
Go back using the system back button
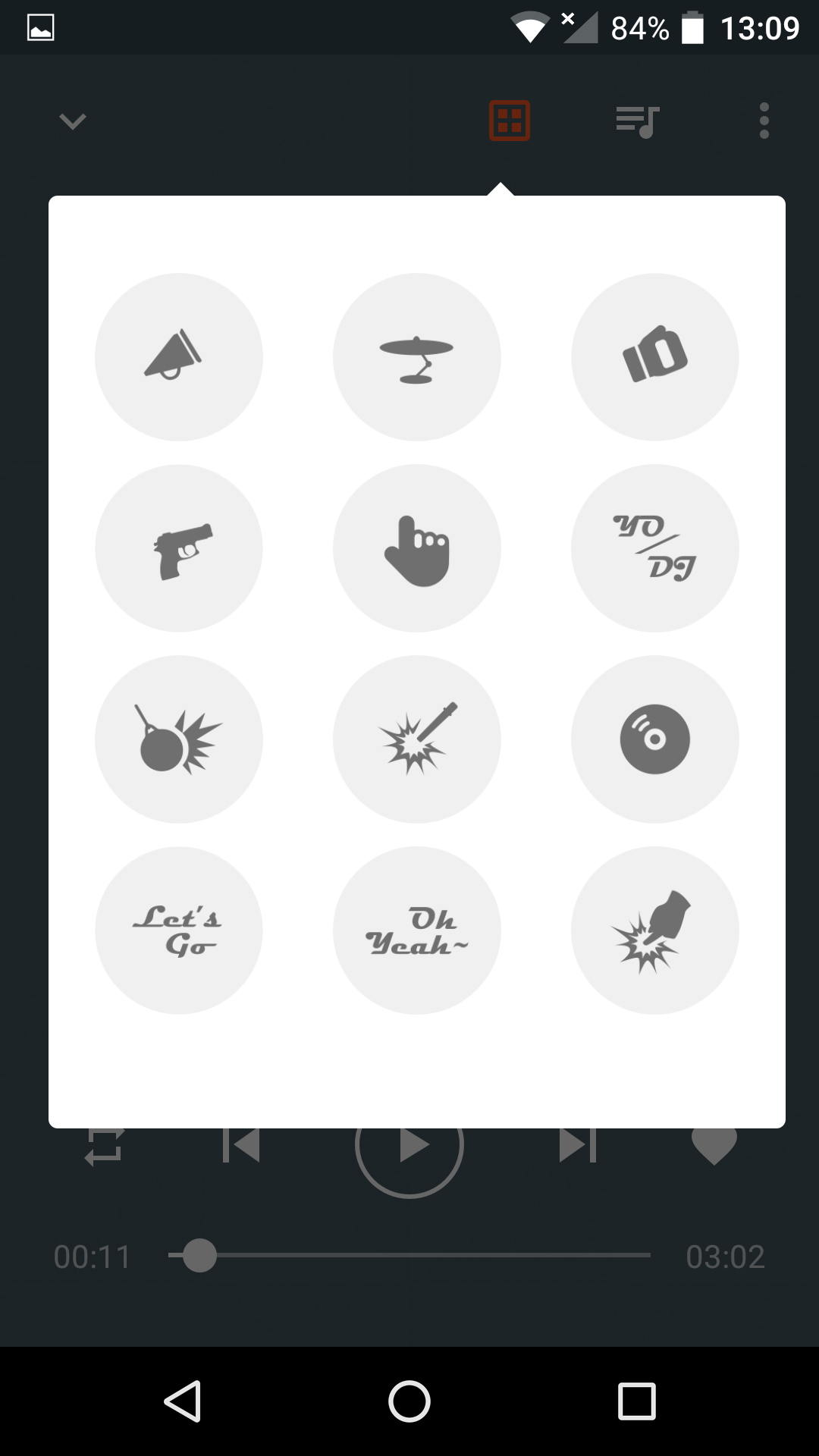click(183, 1401)
